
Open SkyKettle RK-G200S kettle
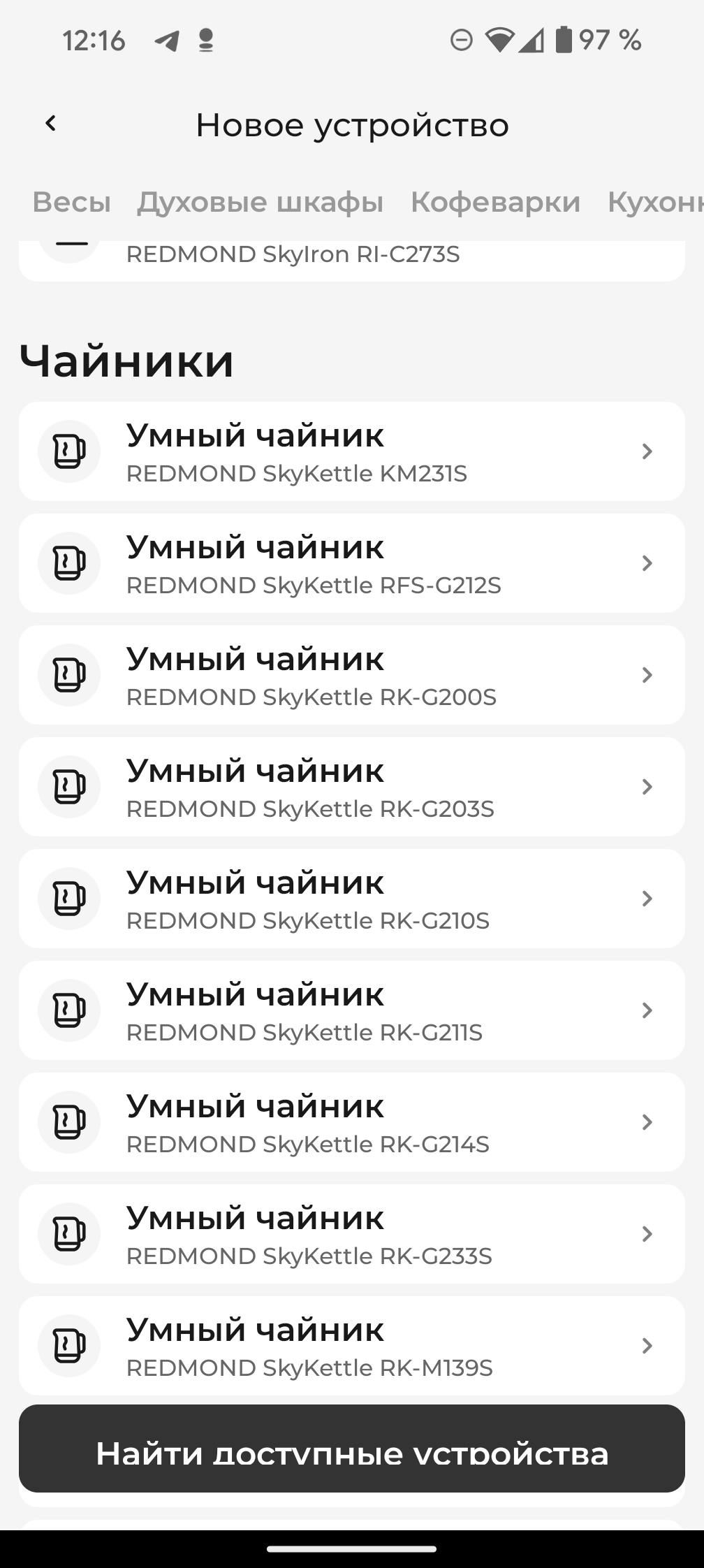[351, 675]
